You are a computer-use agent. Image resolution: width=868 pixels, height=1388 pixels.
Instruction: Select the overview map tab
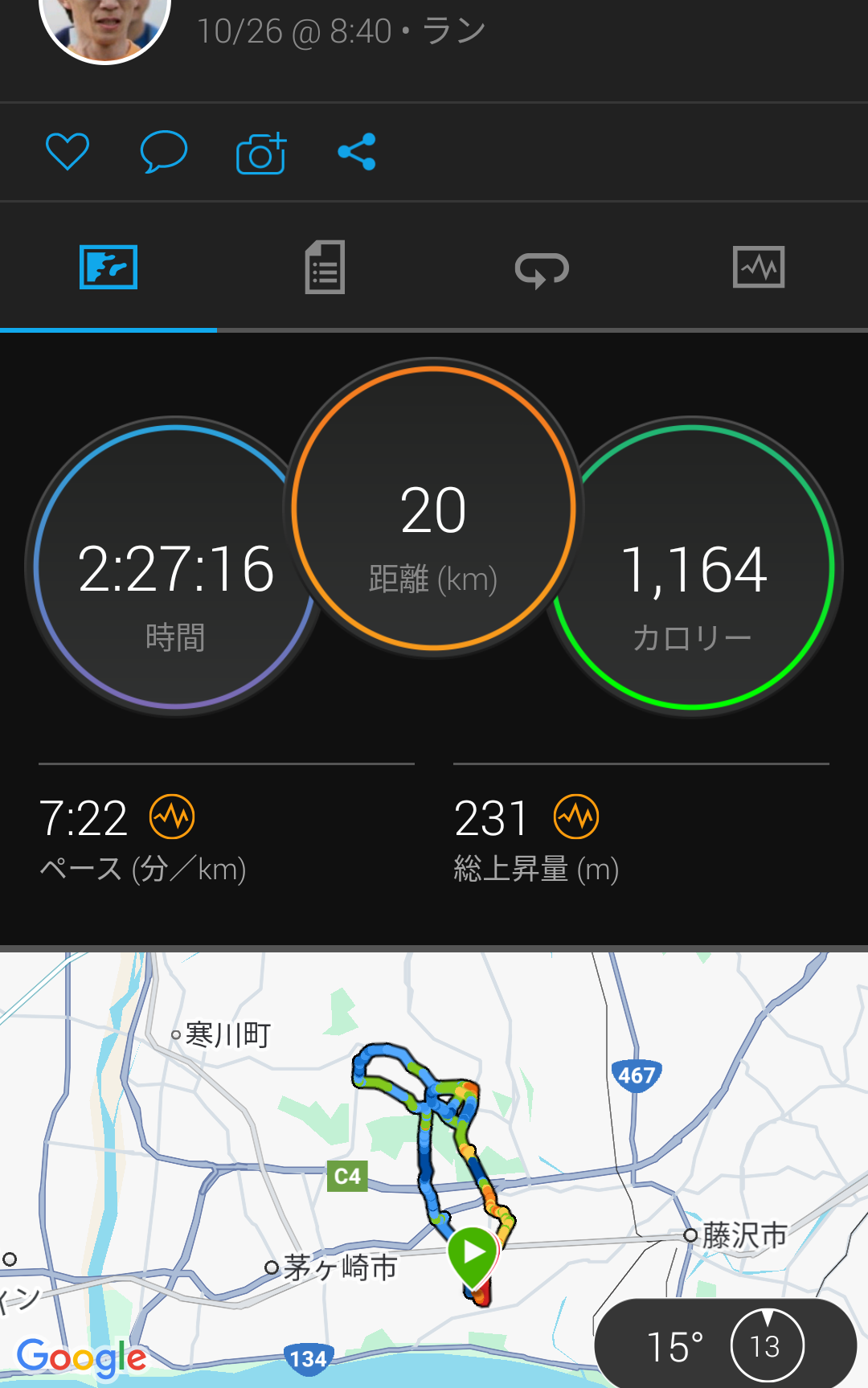pyautogui.click(x=108, y=267)
